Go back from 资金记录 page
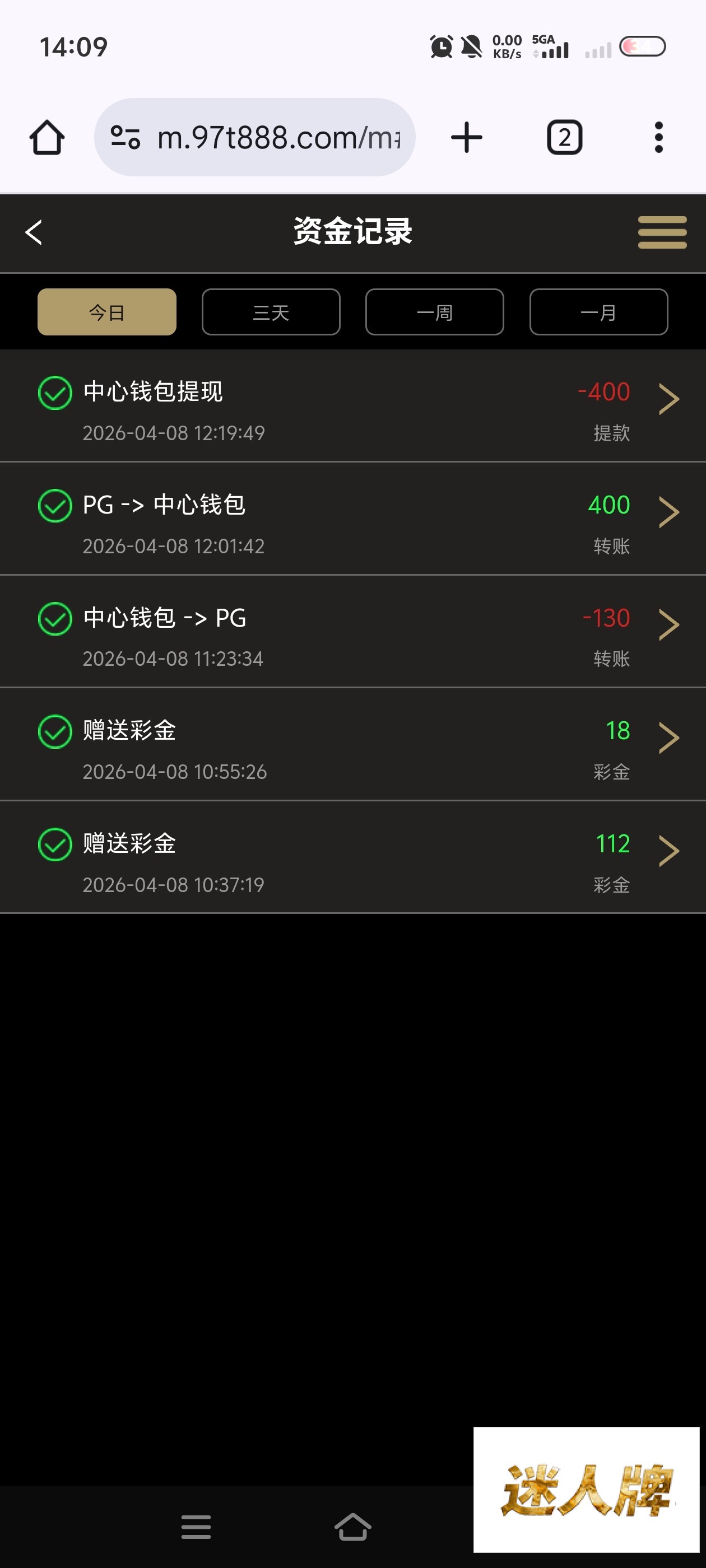 [x=34, y=232]
